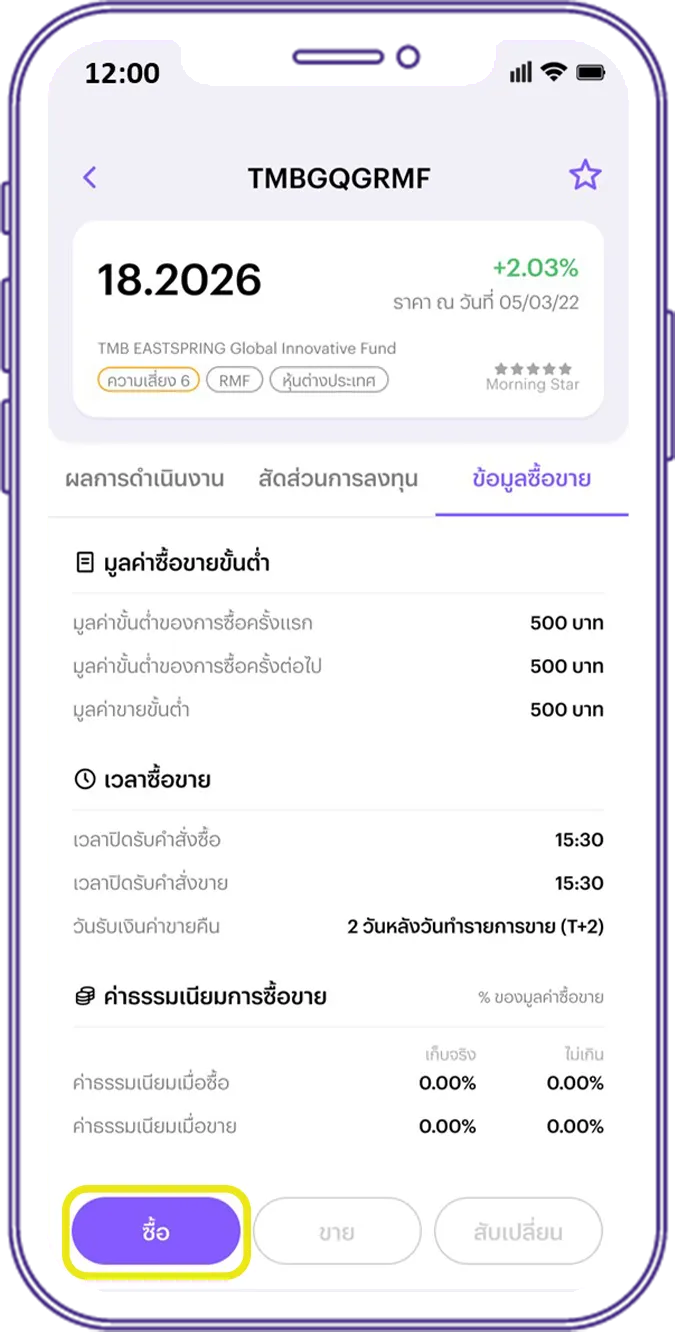Viewport: 677px width, 1334px height.
Task: Choose the สับเปลี่ยน switch-fund button
Action: click(x=518, y=1232)
